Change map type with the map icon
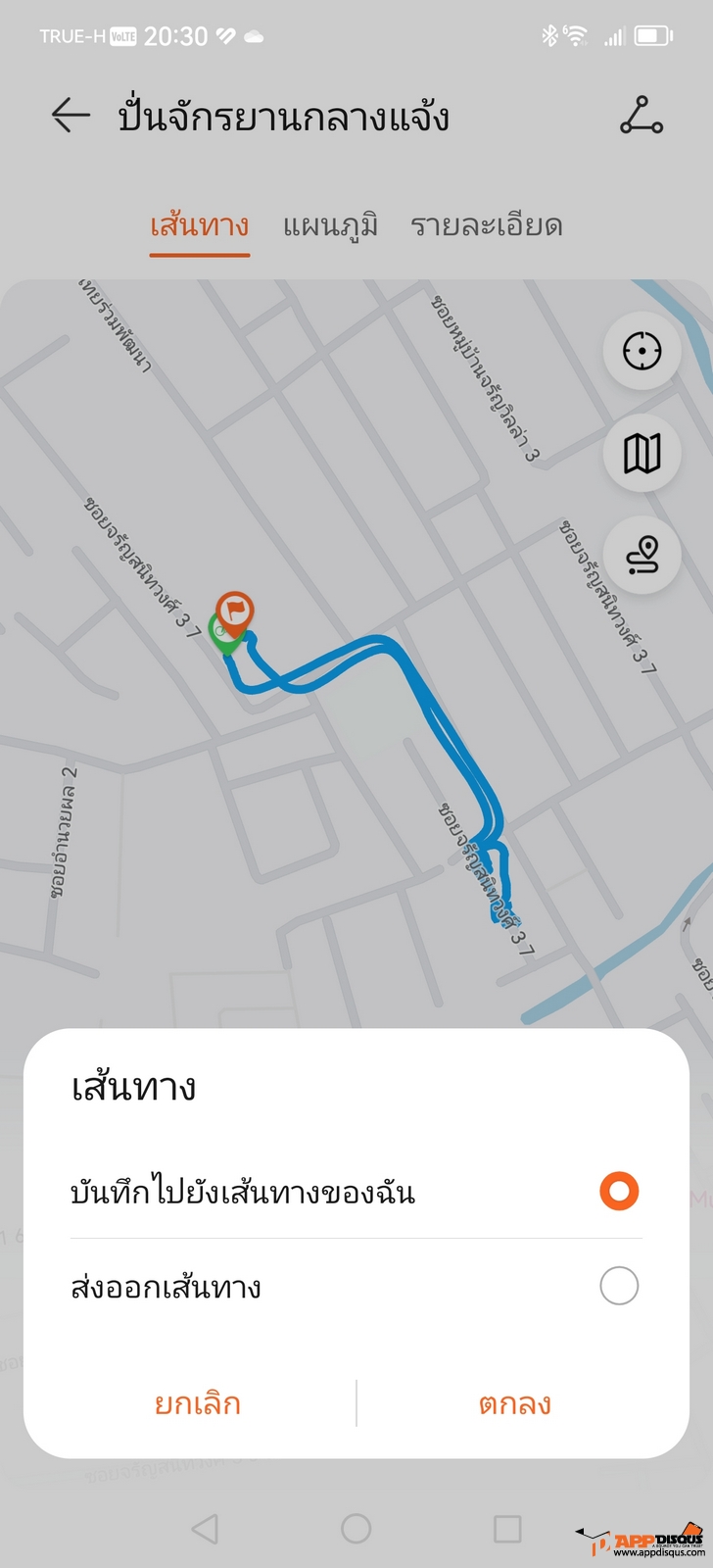Viewport: 713px width, 1568px height. pyautogui.click(x=642, y=453)
